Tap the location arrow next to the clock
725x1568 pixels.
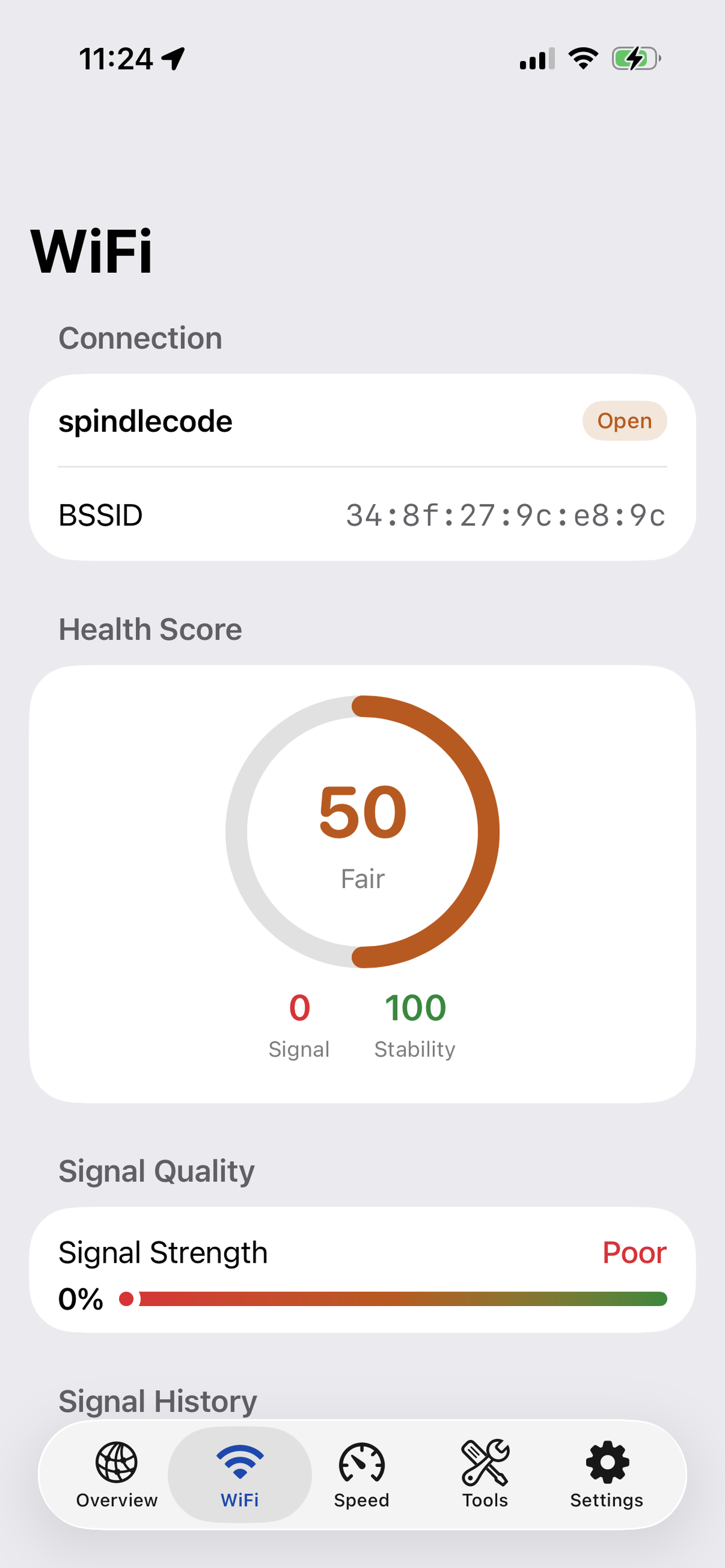point(172,57)
